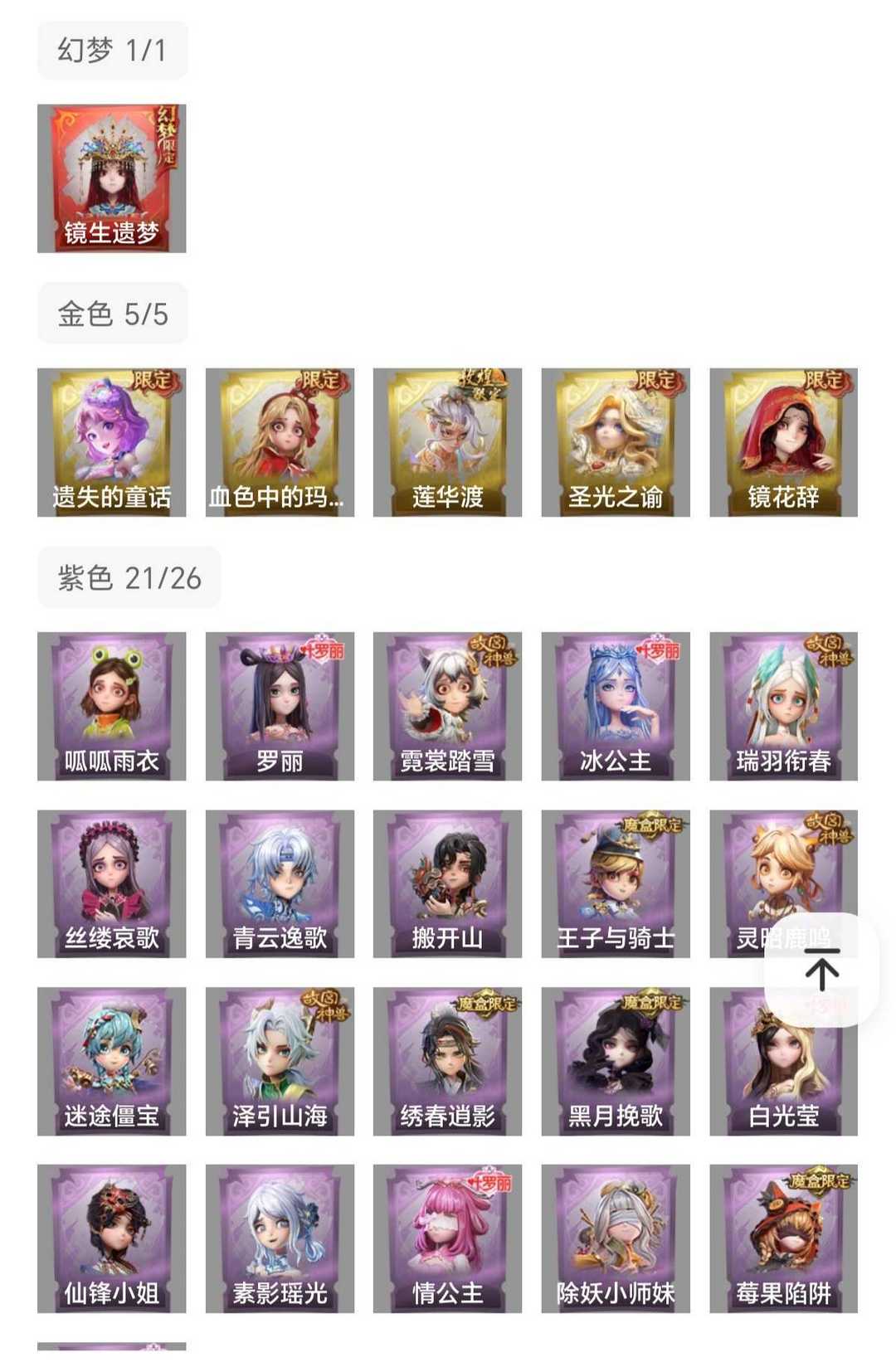
Task: Open the 丝缕哀歌 skin tile
Action: pyautogui.click(x=111, y=883)
